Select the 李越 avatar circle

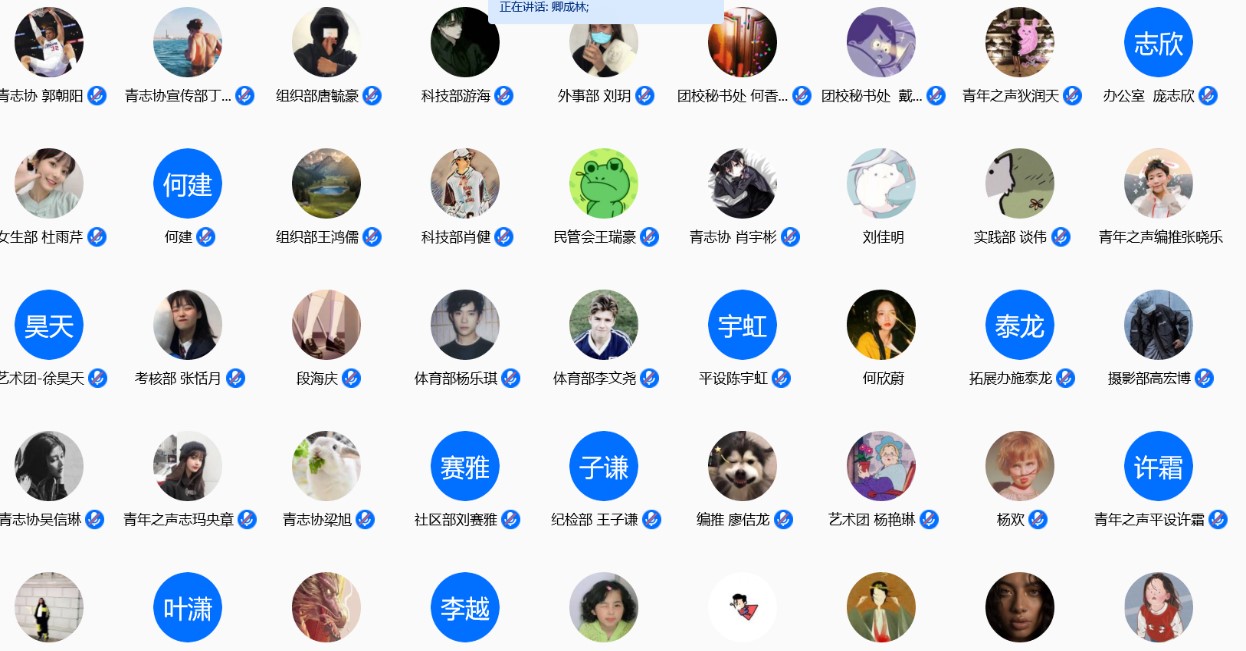(465, 607)
